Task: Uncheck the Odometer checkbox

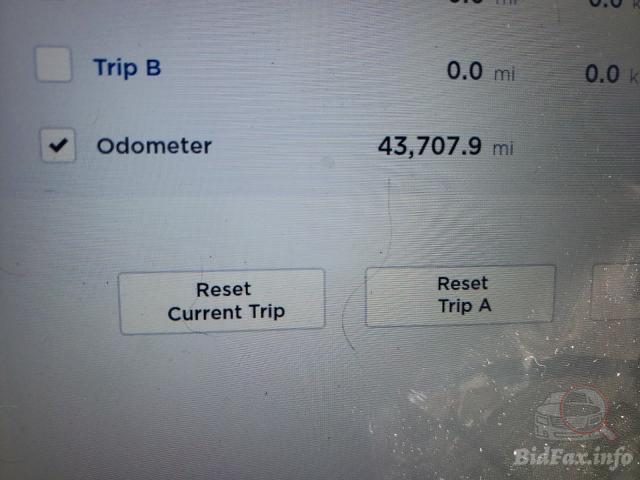Action: pos(59,146)
